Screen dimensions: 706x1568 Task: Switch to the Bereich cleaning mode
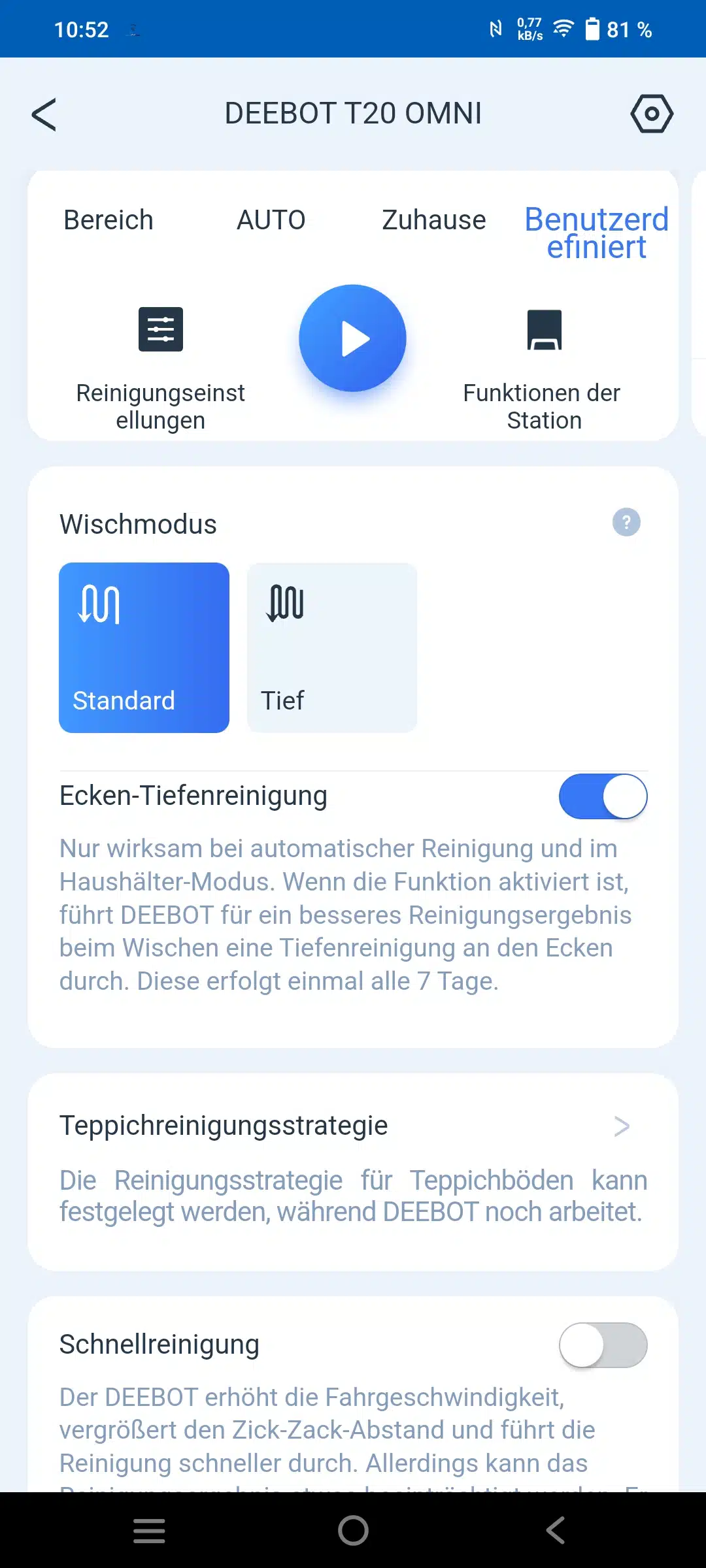tap(109, 220)
